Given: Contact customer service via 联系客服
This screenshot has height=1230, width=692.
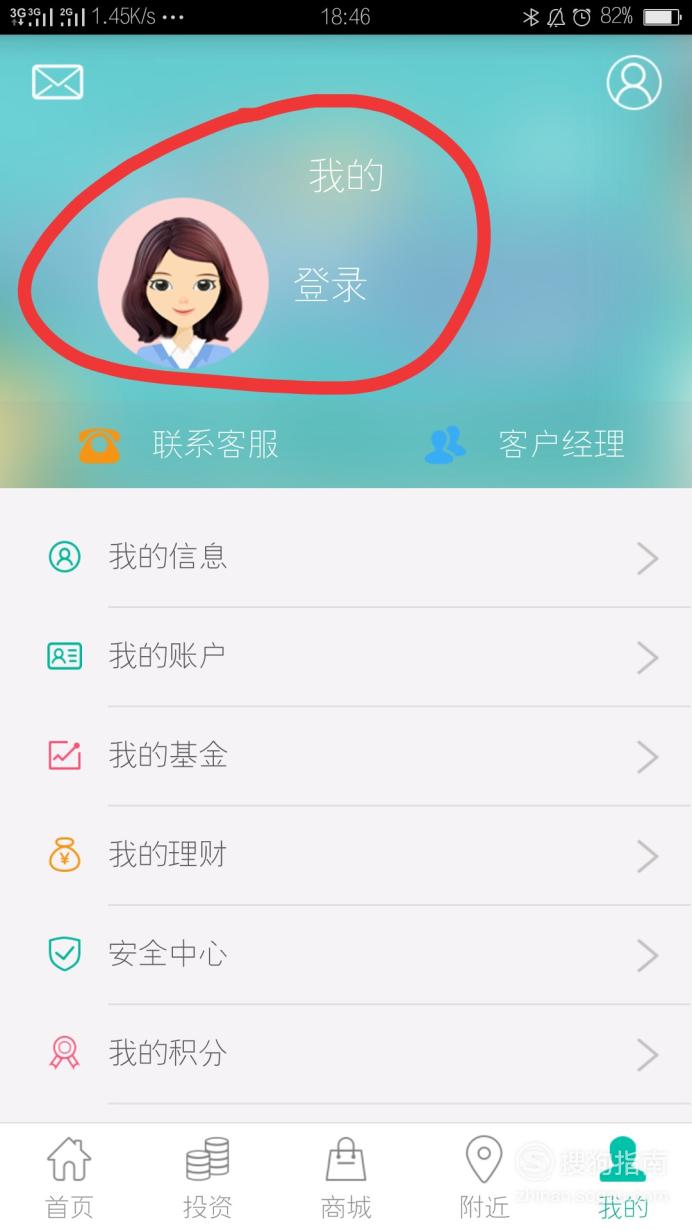Looking at the screenshot, I should pyautogui.click(x=180, y=444).
